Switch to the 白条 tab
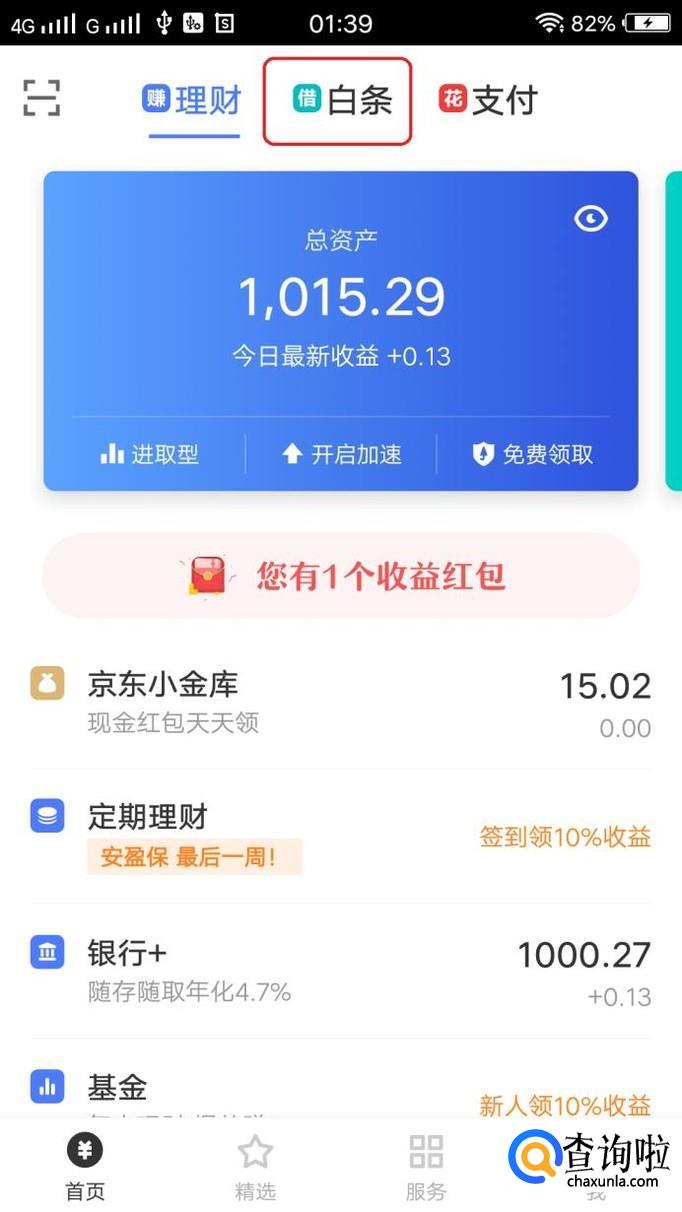The height and width of the screenshot is (1212, 682). click(338, 100)
